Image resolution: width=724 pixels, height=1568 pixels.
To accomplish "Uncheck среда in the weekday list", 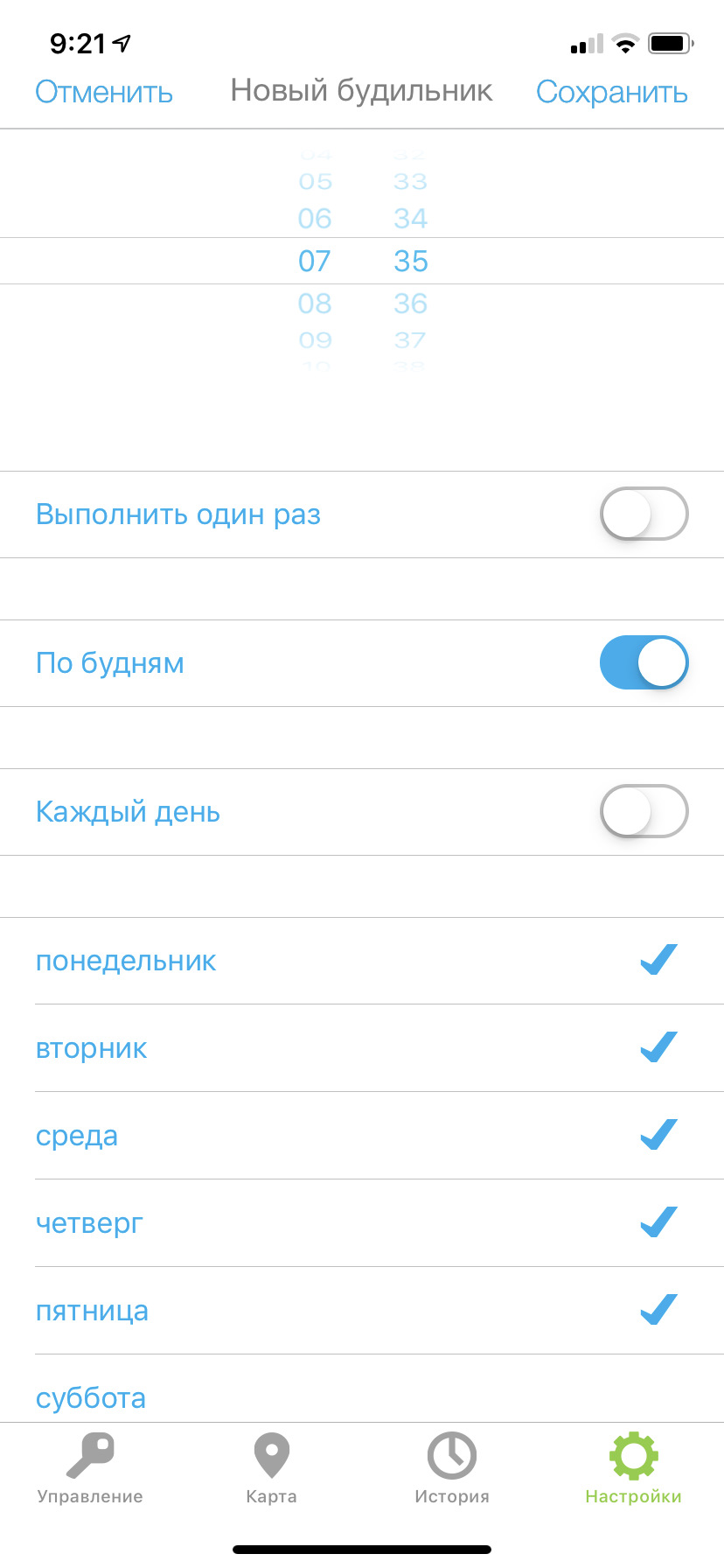I will pos(362,1136).
